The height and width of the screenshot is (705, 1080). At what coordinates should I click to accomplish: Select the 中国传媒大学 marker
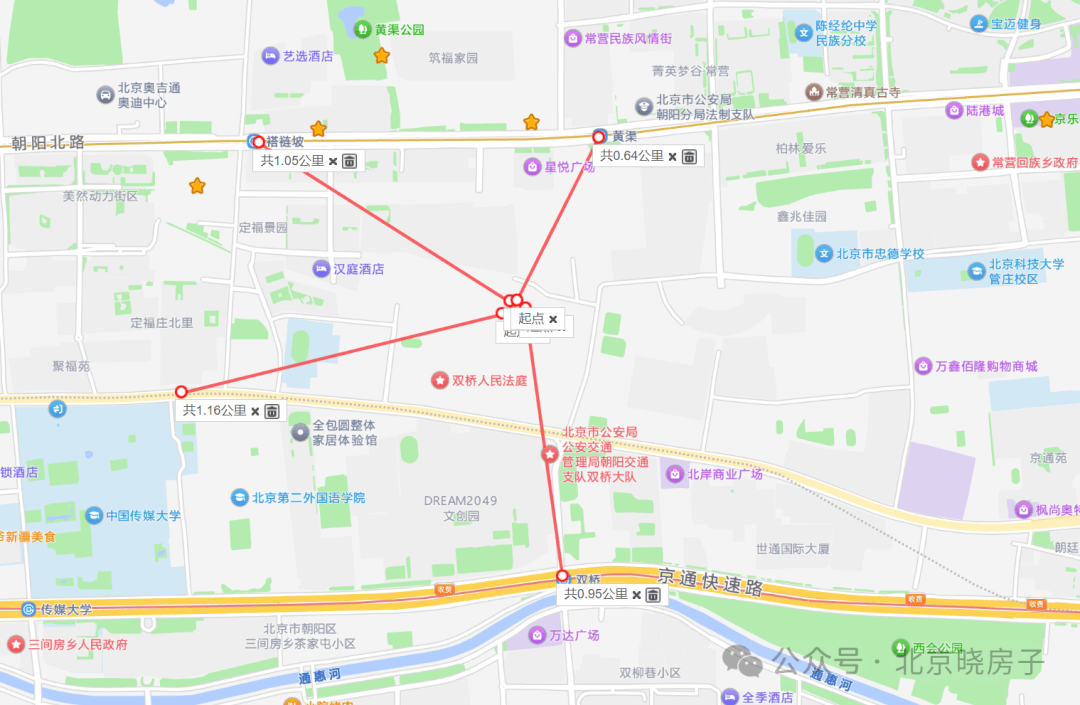pos(93,516)
